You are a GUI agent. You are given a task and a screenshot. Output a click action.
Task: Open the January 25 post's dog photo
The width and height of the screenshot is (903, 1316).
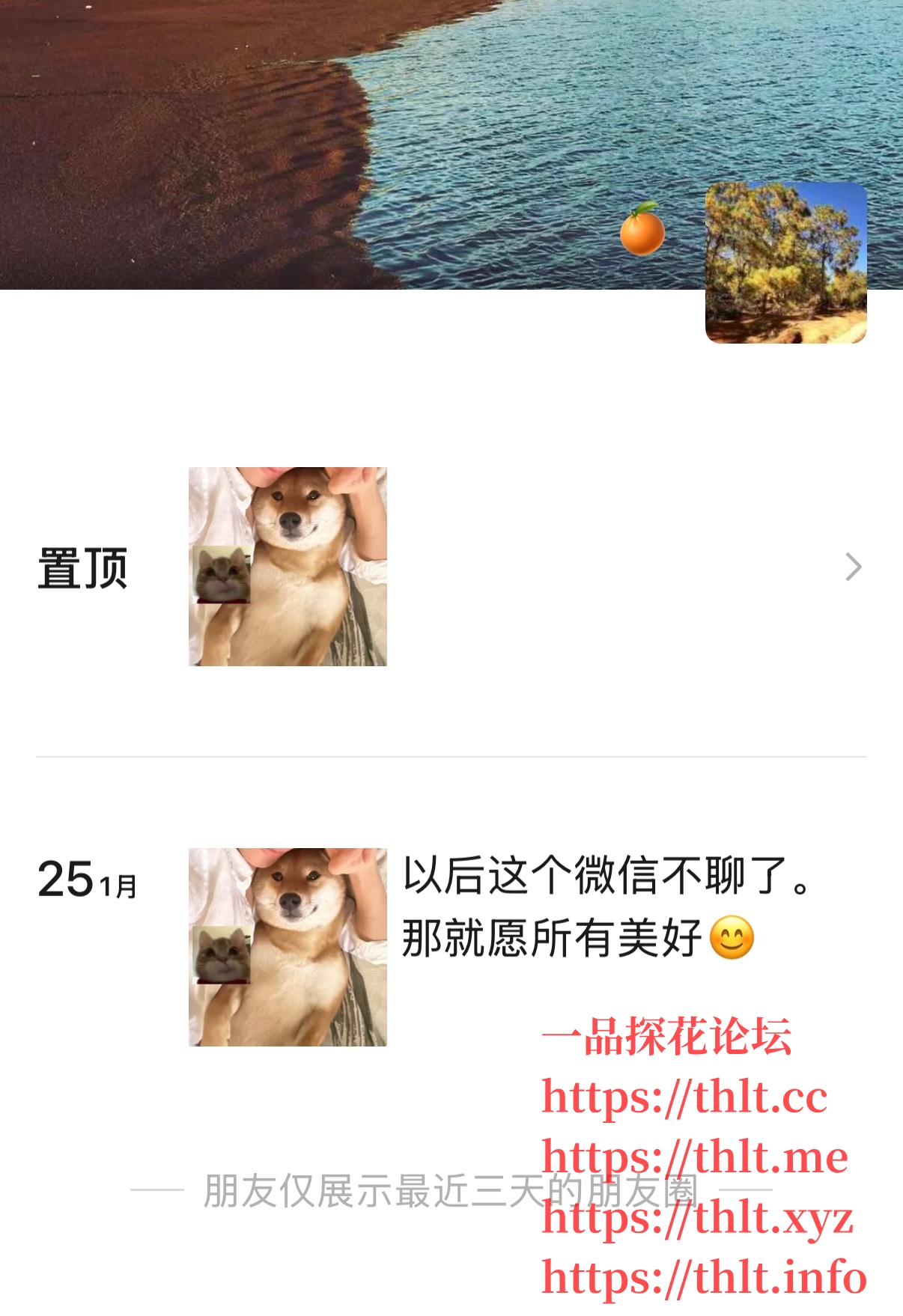click(x=288, y=947)
